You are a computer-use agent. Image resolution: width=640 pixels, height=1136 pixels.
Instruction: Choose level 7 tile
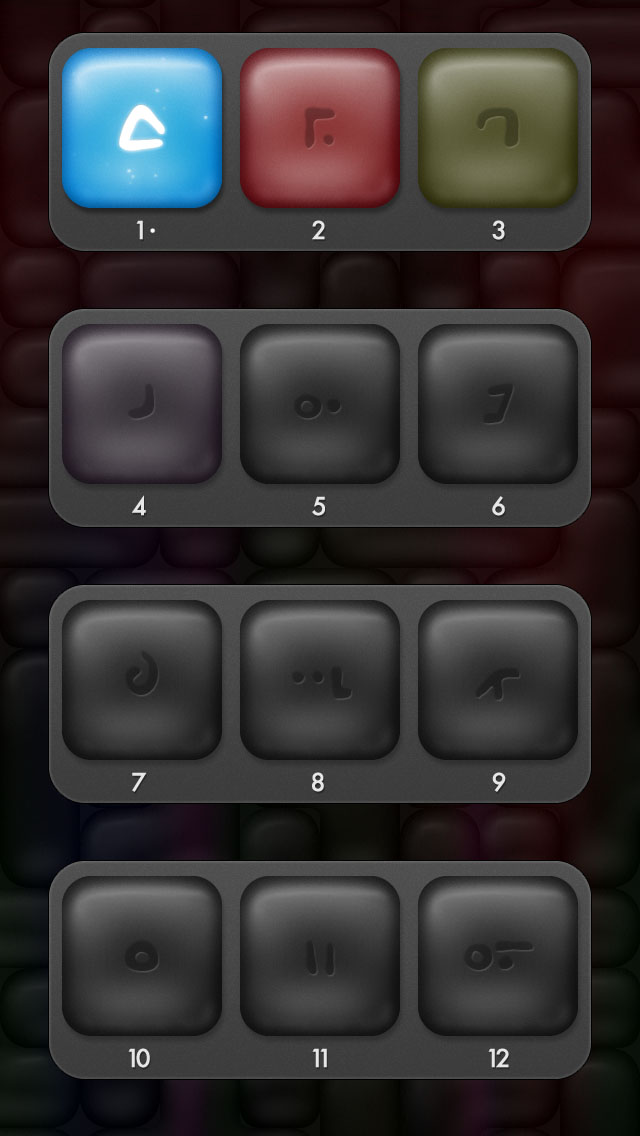(x=141, y=680)
